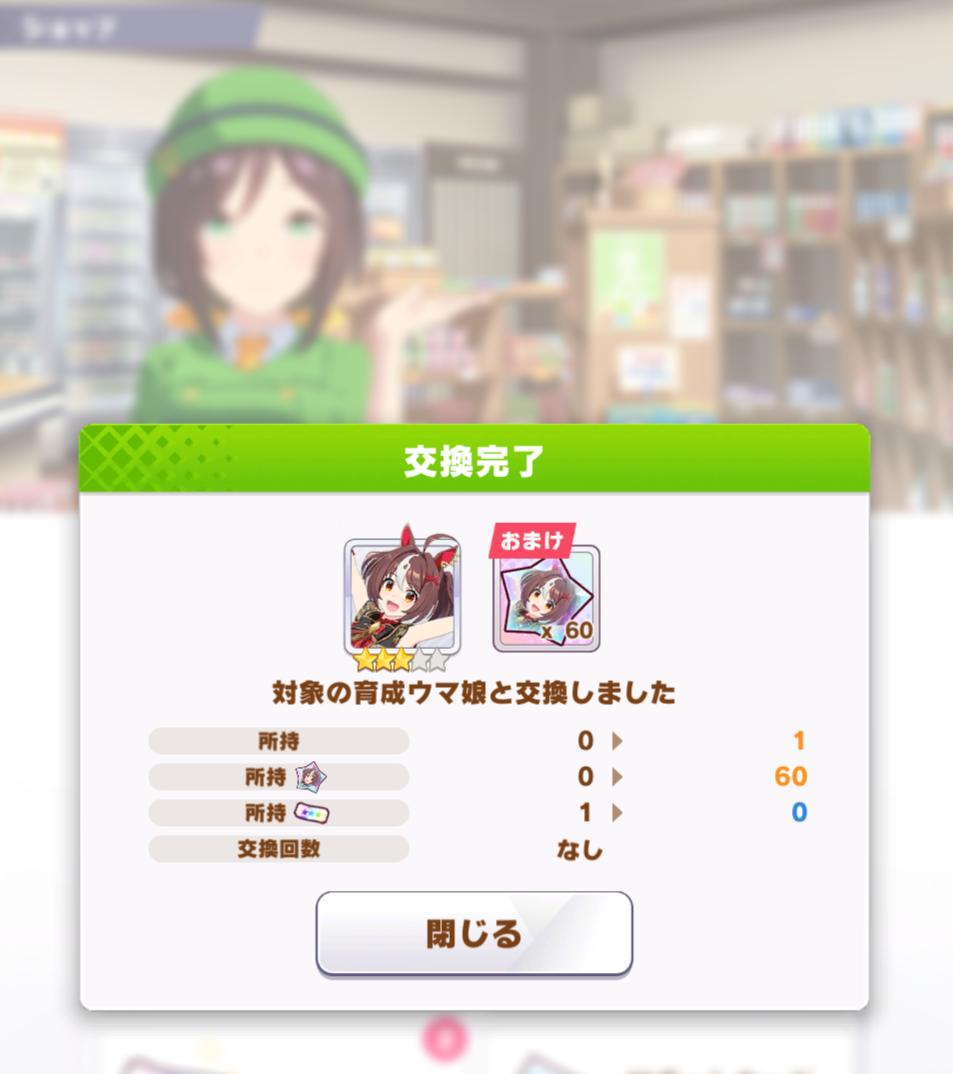View the exchanged three-star character icon
The height and width of the screenshot is (1074, 953).
(396, 596)
